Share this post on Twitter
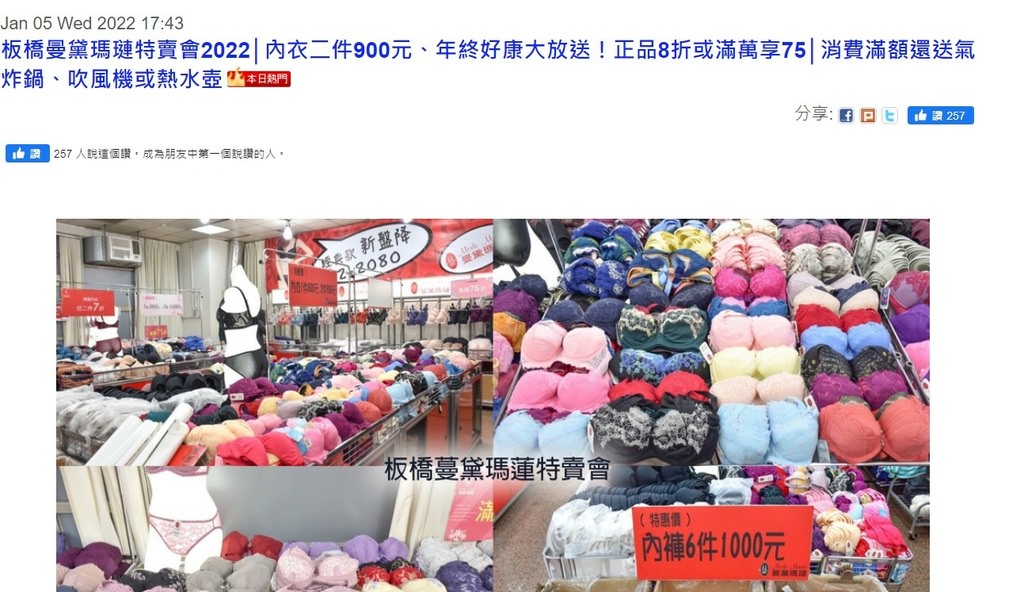1024x592 pixels. [x=889, y=115]
